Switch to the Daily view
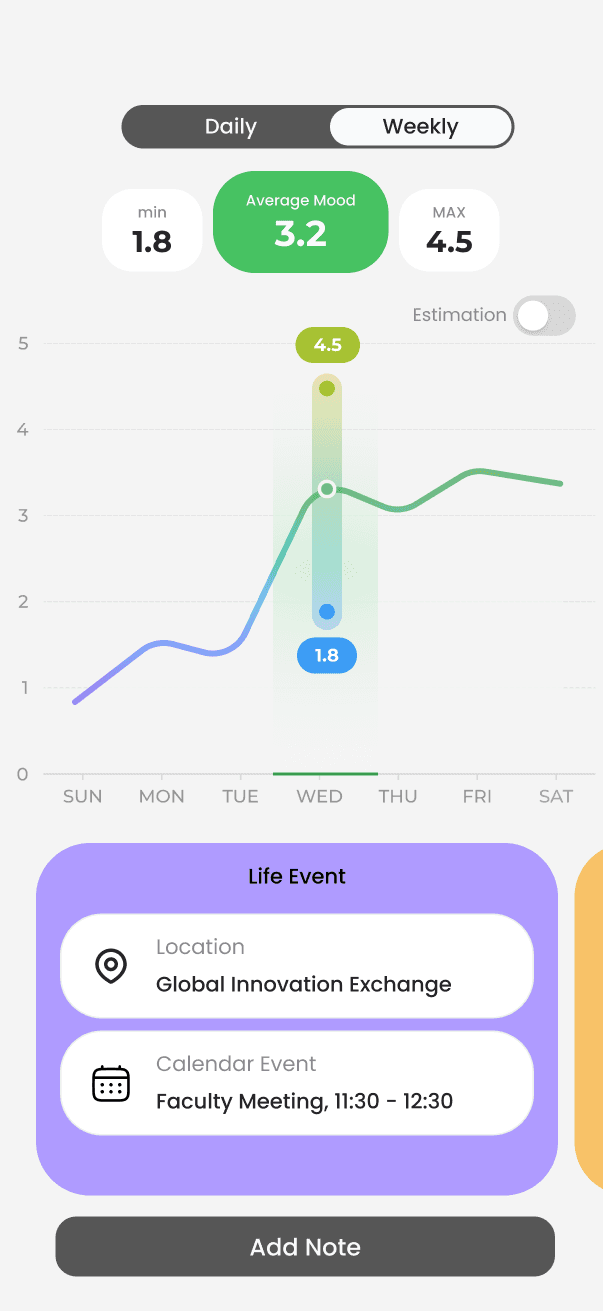Viewport: 603px width, 1311px height. [230, 127]
